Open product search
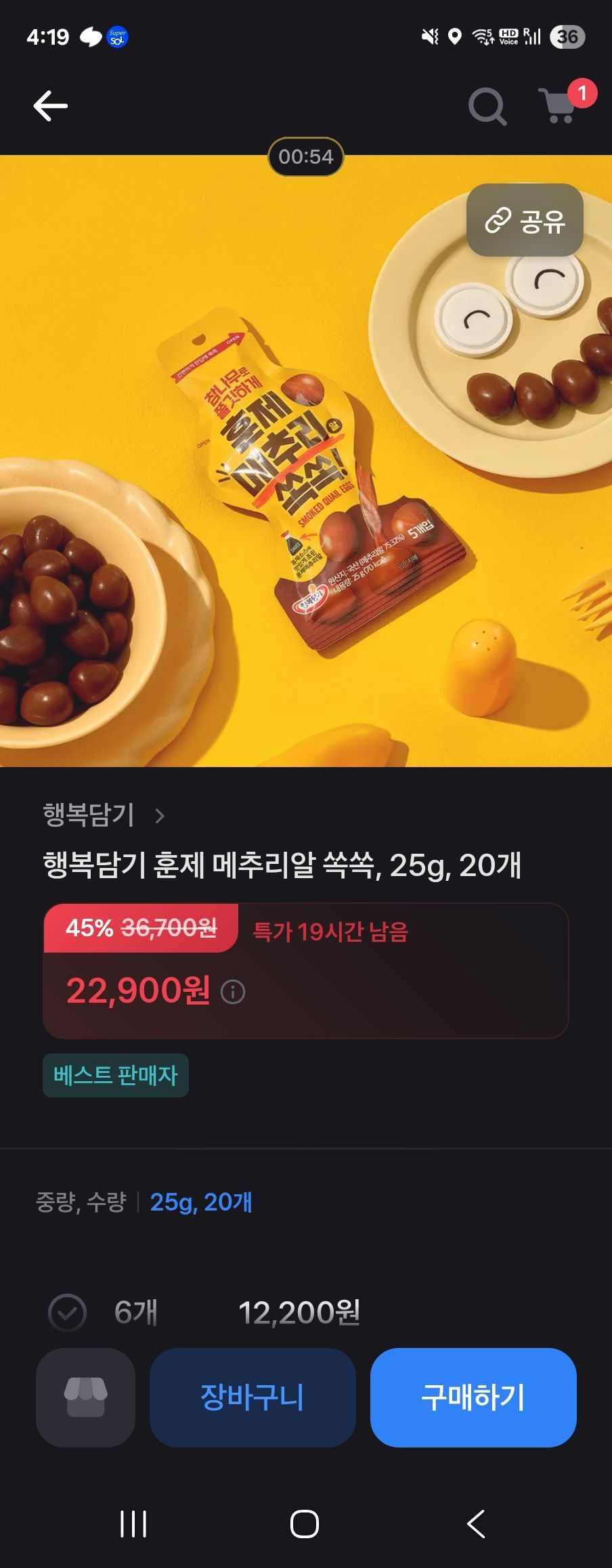Image resolution: width=612 pixels, height=1568 pixels. [487, 106]
